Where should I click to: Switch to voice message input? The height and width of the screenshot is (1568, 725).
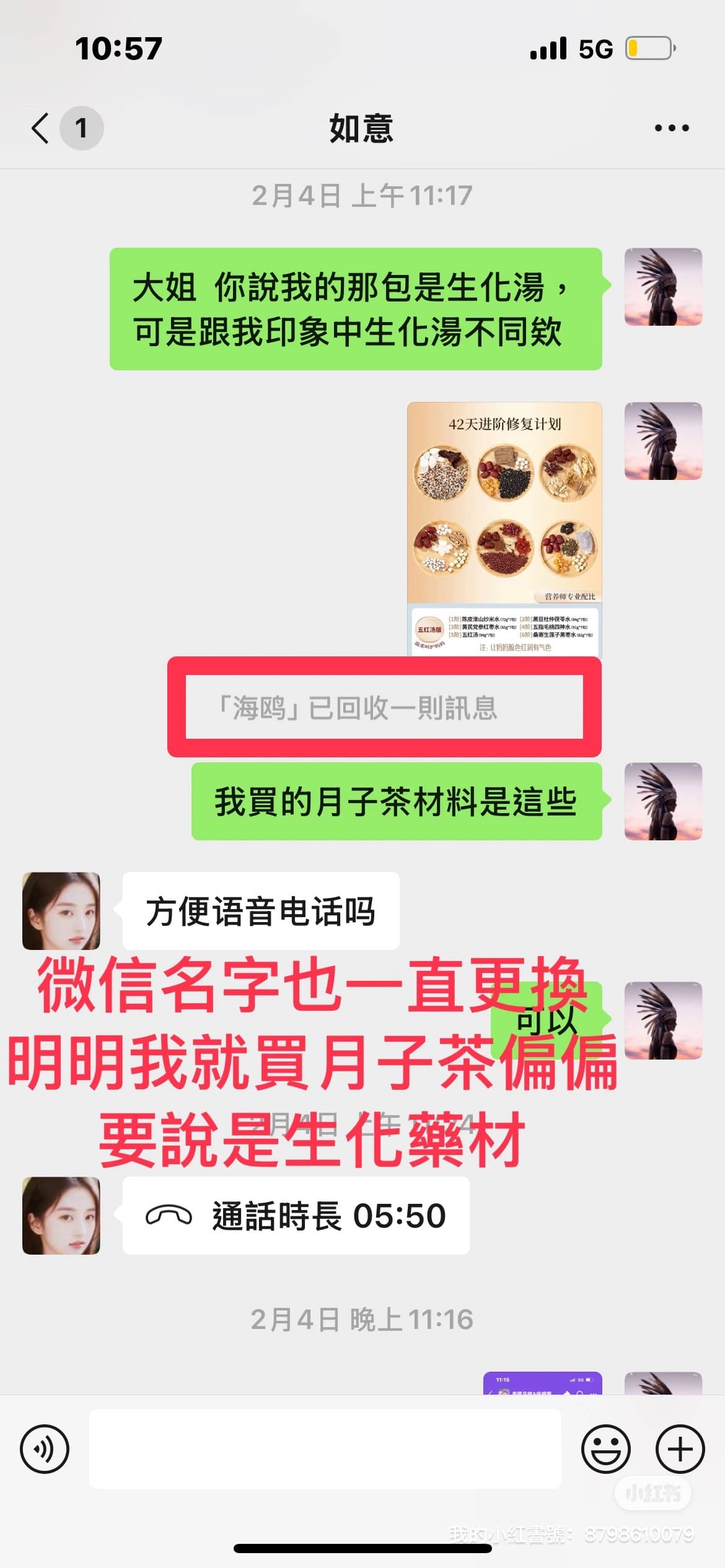pos(45,1449)
